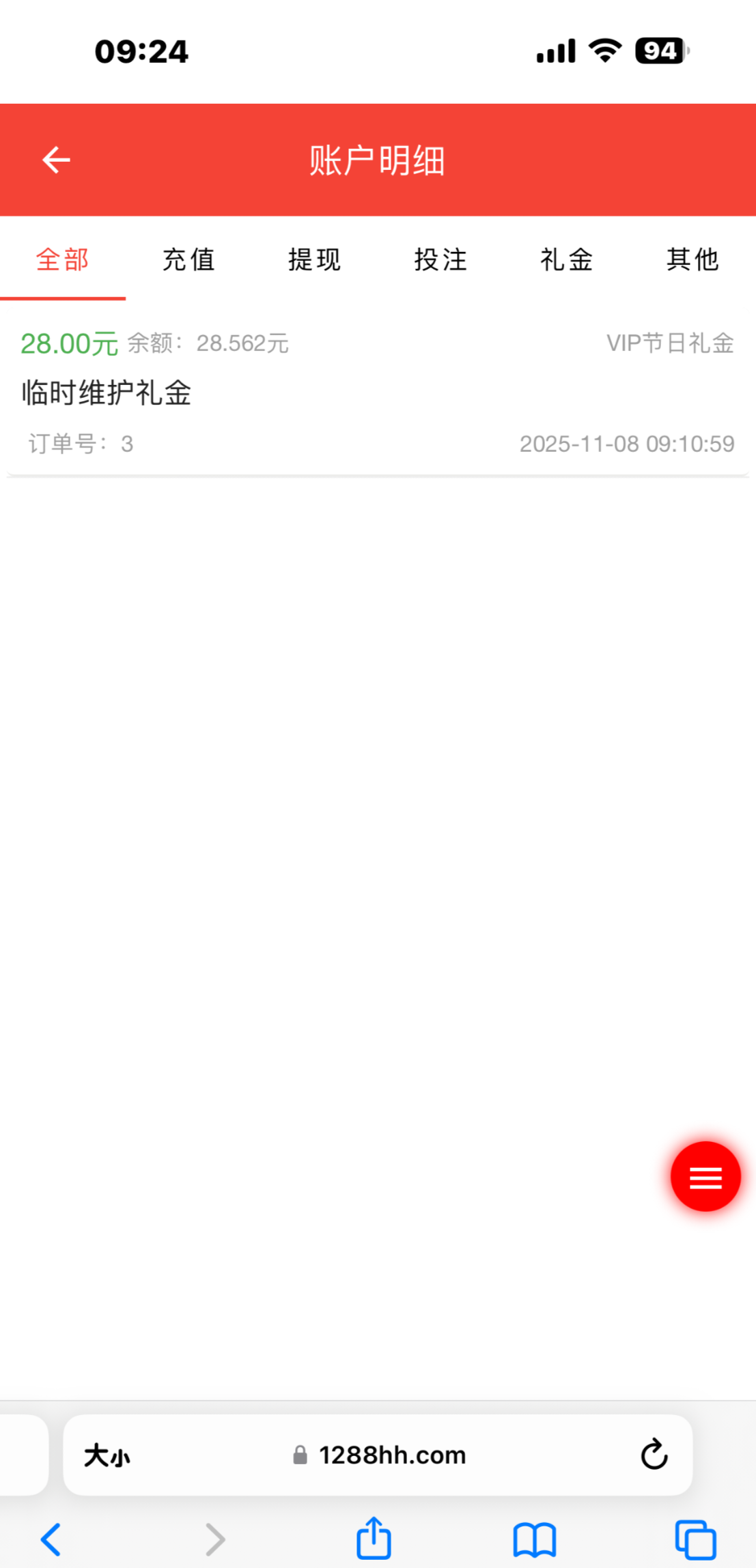Open the 大小 page settings in Safari
Viewport: 756px width, 1568px height.
click(x=107, y=1455)
